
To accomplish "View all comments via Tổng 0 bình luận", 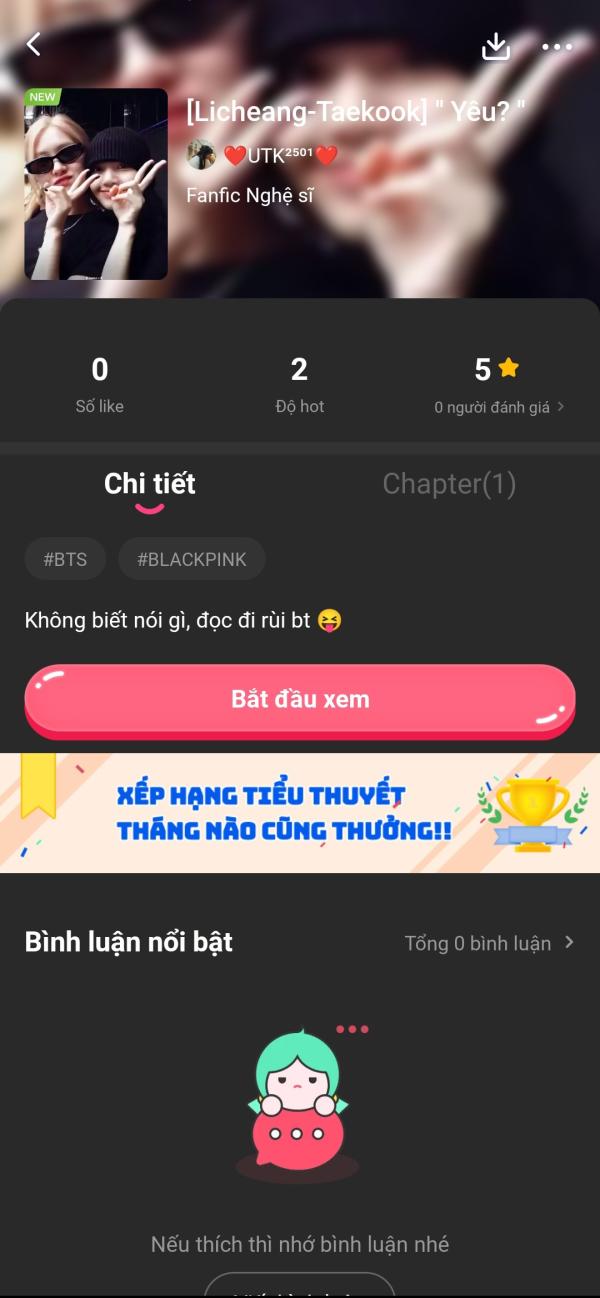I will (x=489, y=943).
